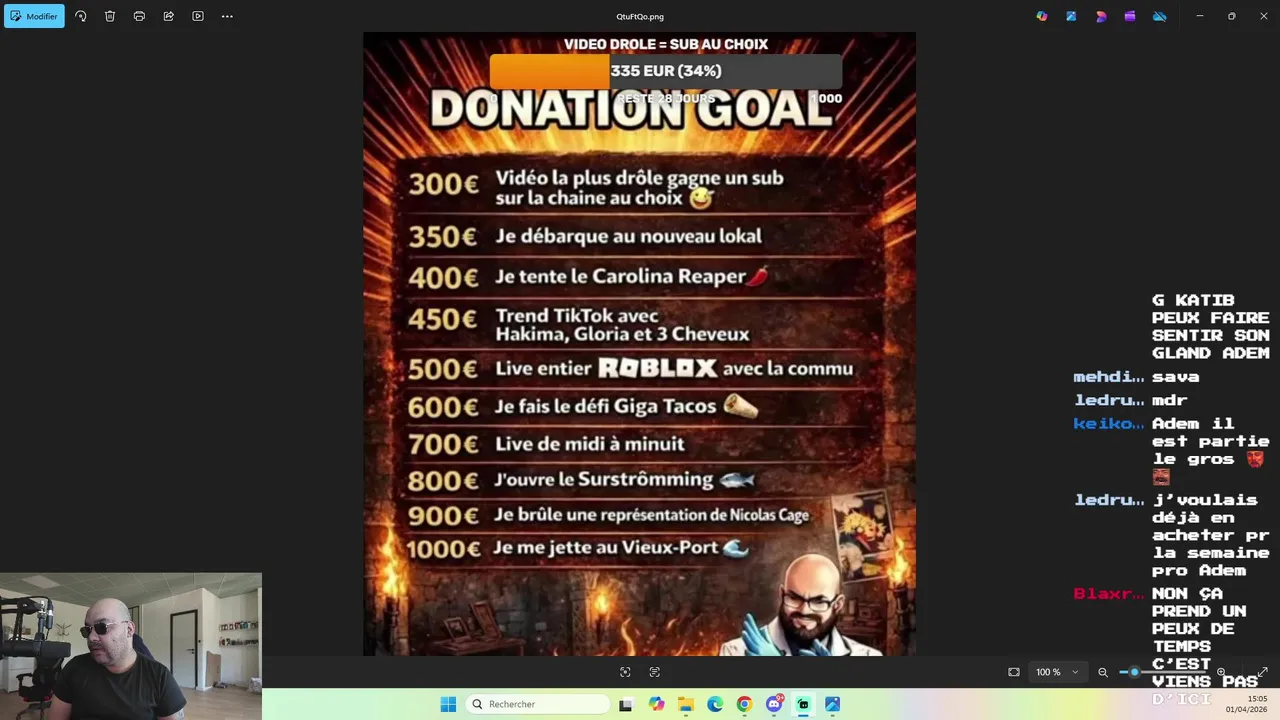Enter full screen view

pyautogui.click(x=1263, y=672)
